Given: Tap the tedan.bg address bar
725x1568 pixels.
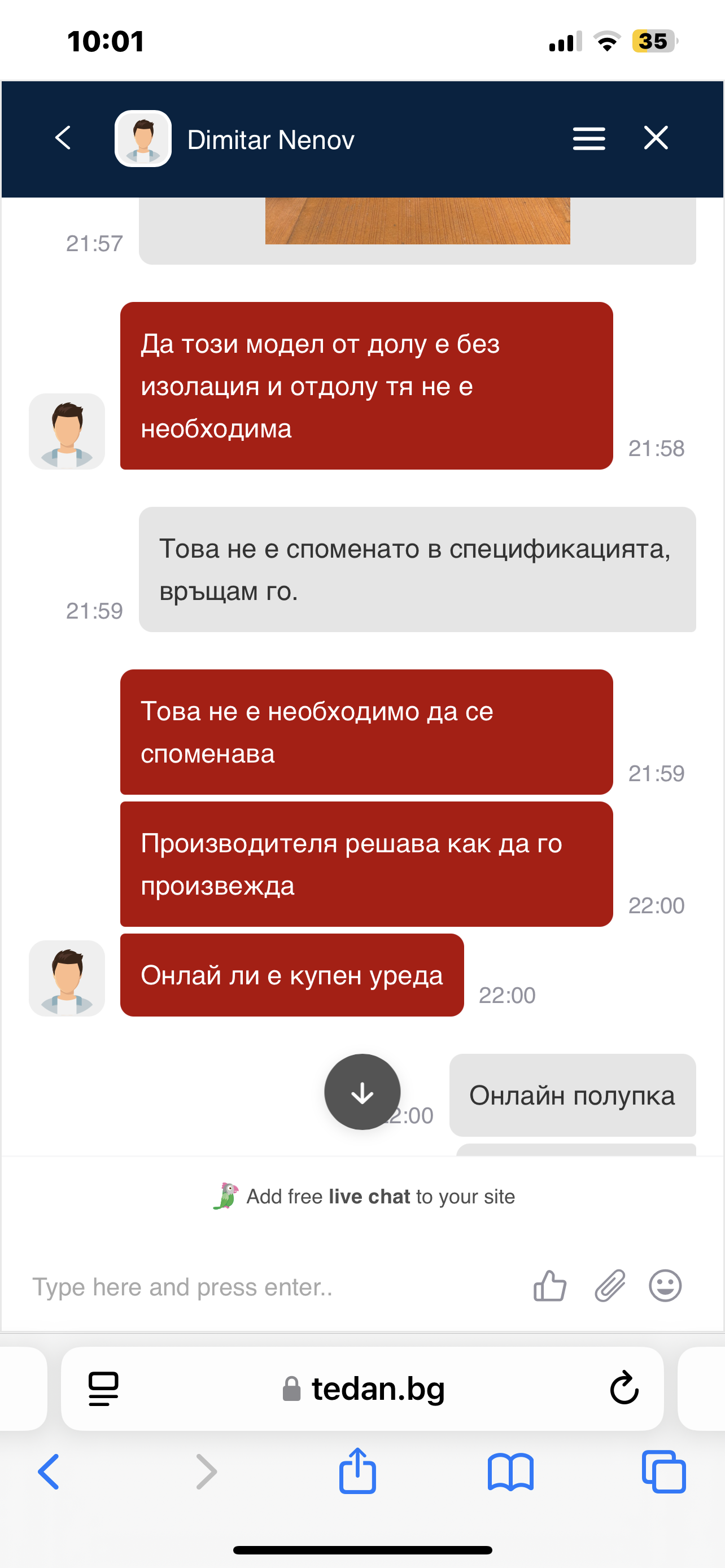Looking at the screenshot, I should [x=364, y=1389].
